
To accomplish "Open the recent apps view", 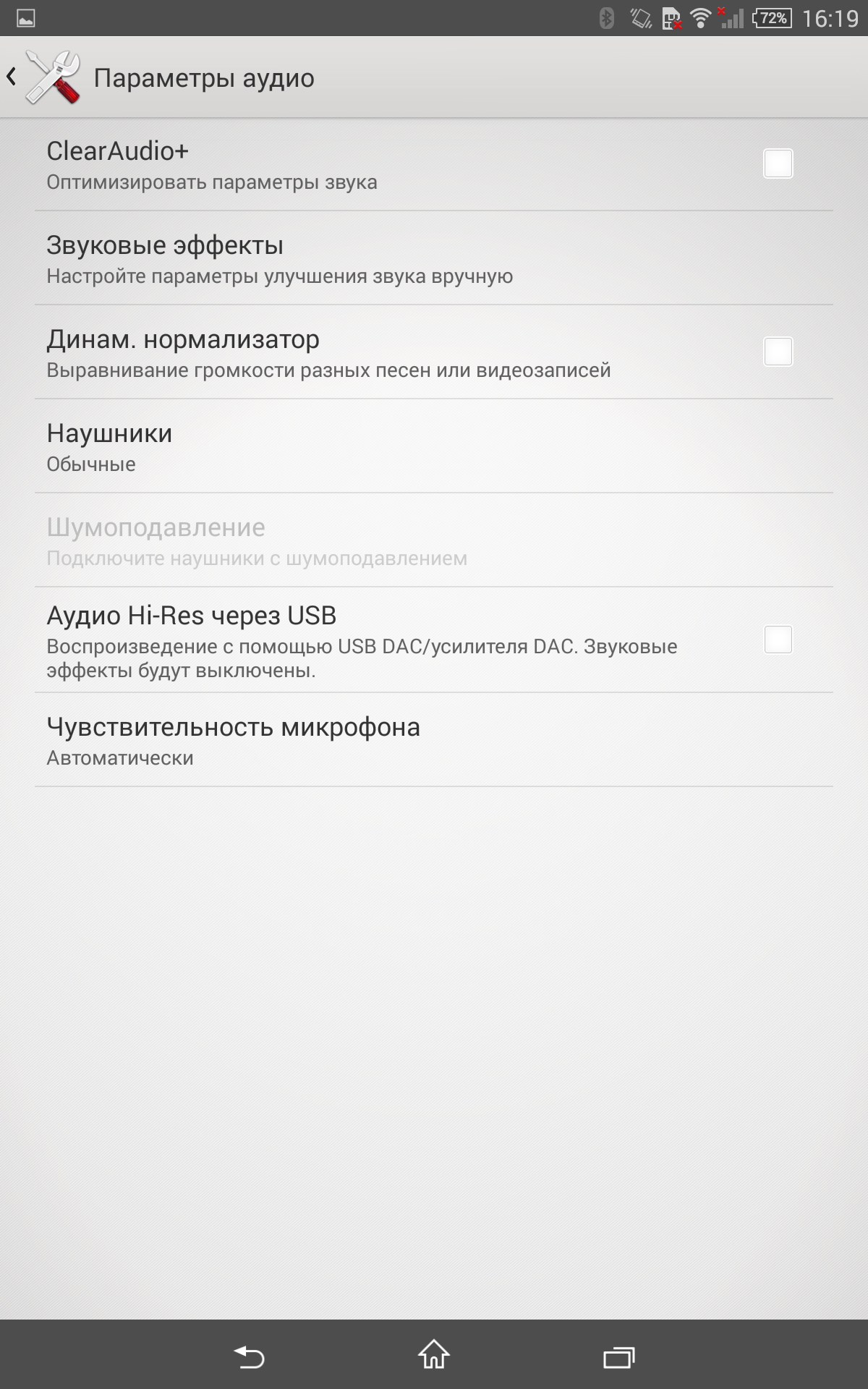I will [618, 1356].
